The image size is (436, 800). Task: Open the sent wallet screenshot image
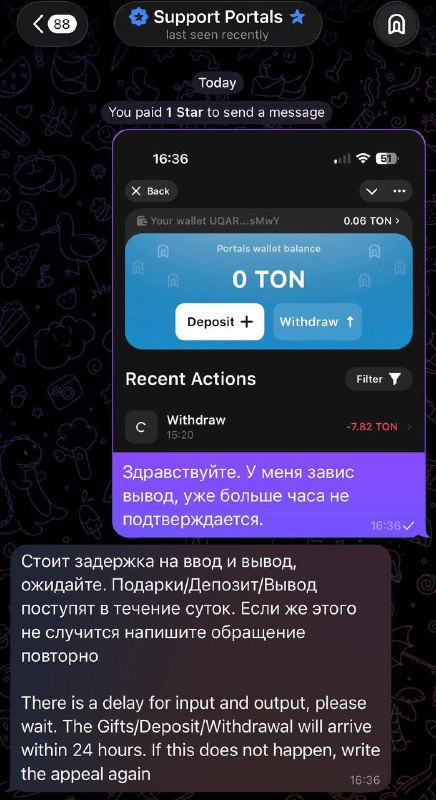pyautogui.click(x=268, y=291)
